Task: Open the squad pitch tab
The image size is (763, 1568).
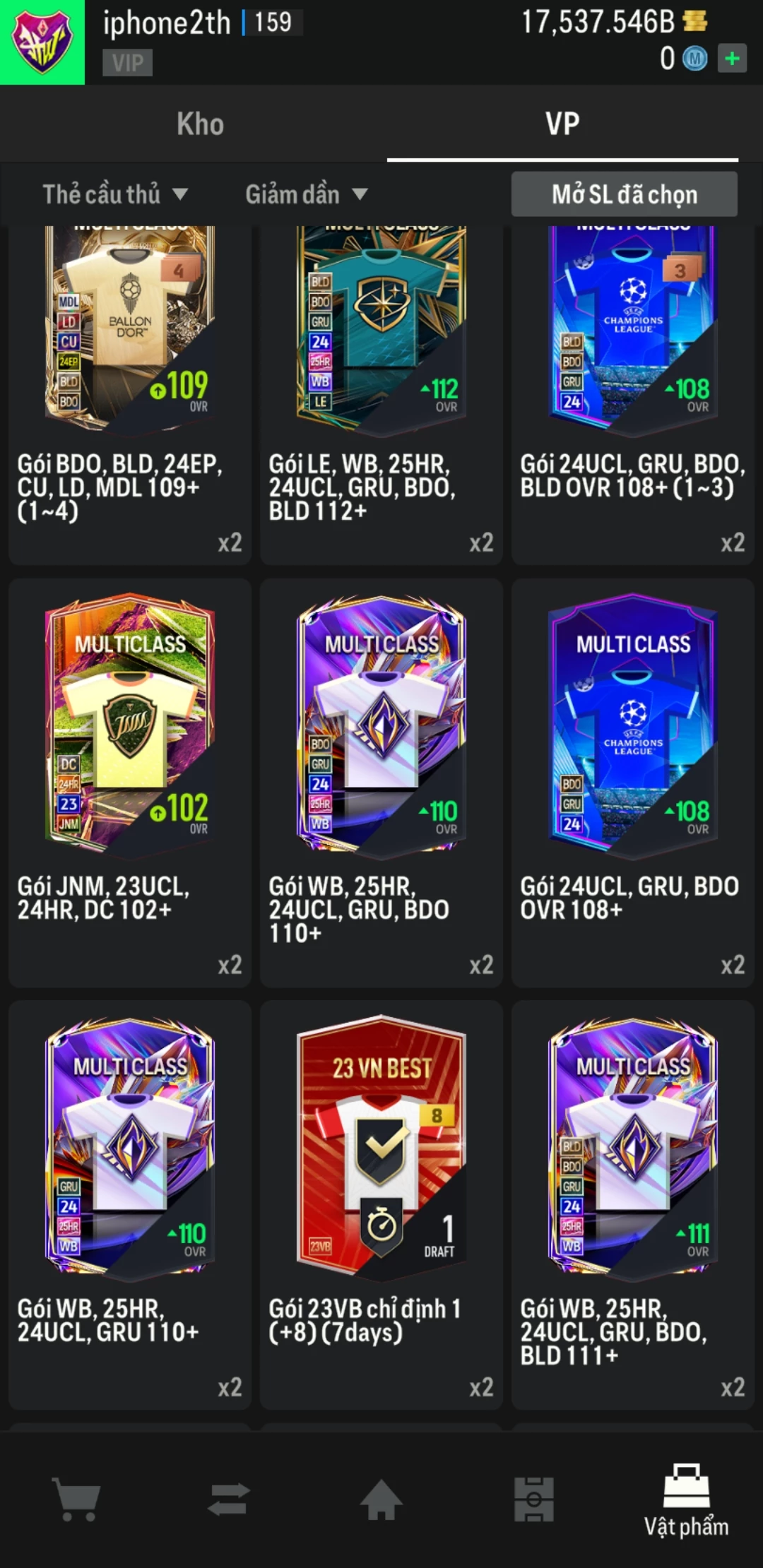Action: 534,1499
